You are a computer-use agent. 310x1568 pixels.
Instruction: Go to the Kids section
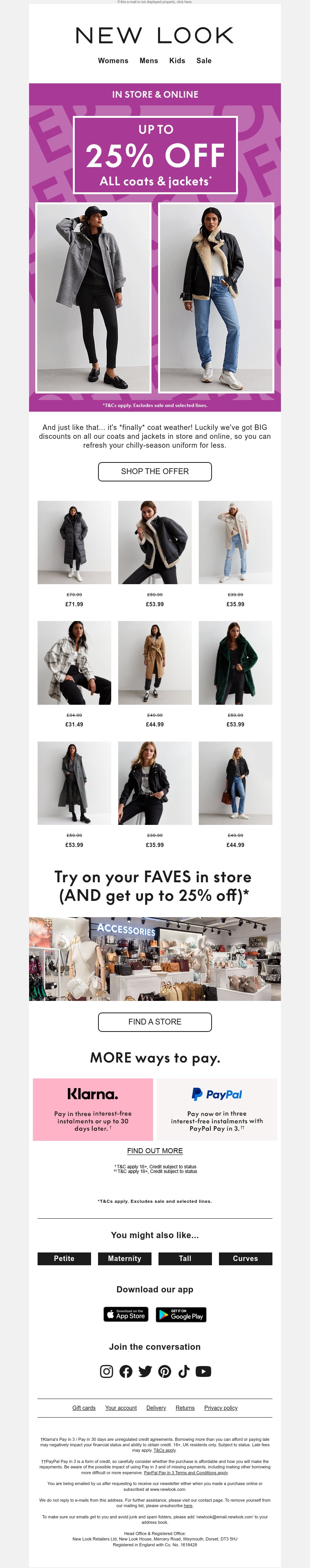tap(177, 61)
